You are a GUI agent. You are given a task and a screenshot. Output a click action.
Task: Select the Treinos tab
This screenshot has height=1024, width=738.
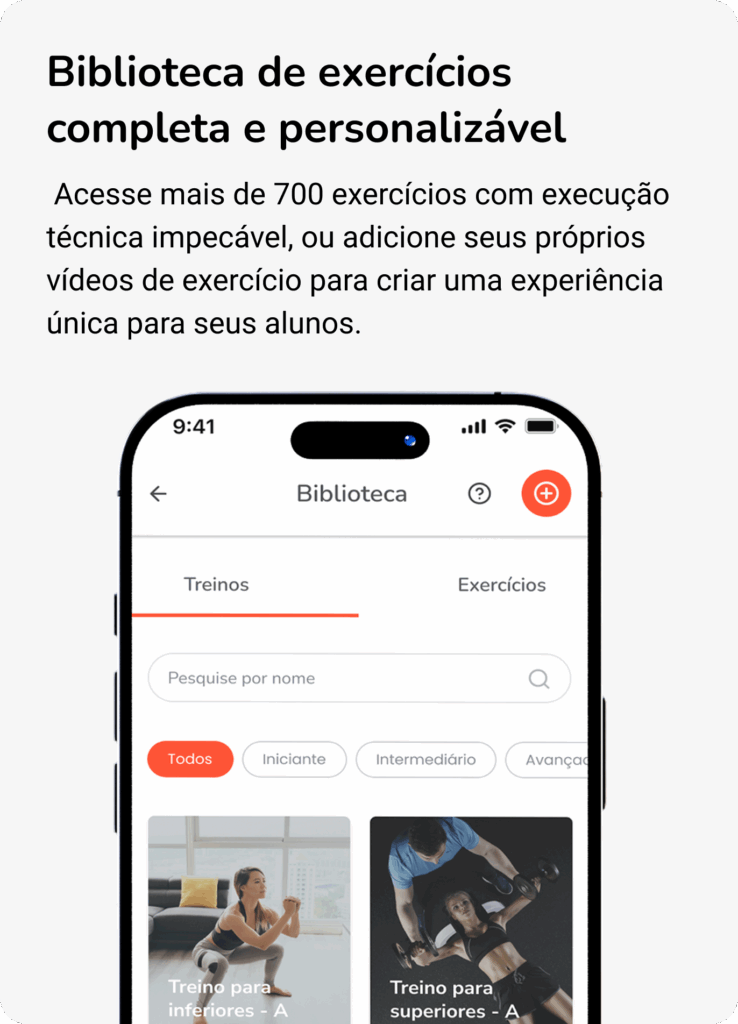(x=218, y=585)
